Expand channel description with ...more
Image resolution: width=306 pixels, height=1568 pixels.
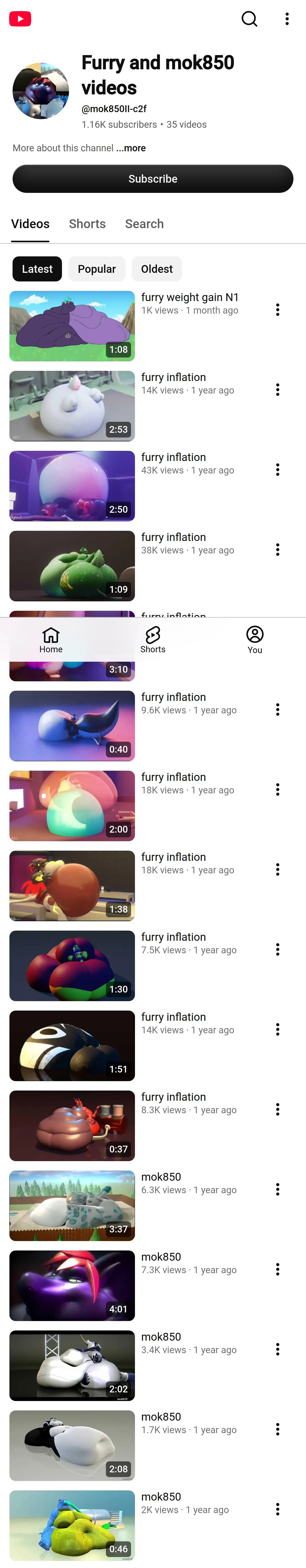click(x=131, y=148)
